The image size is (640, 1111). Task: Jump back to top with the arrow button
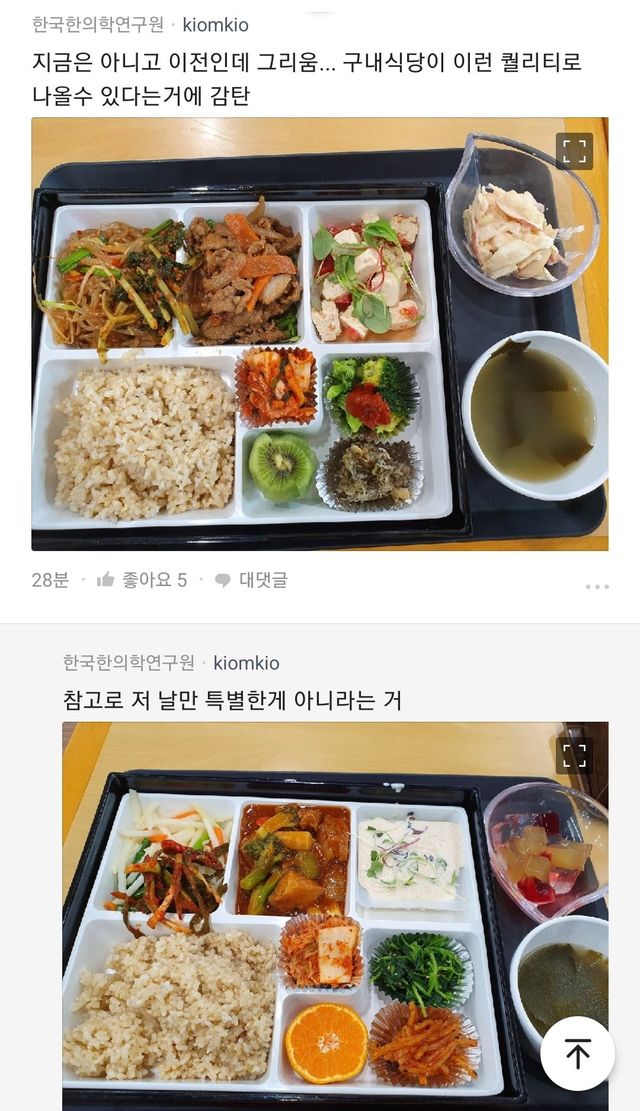point(577,1053)
